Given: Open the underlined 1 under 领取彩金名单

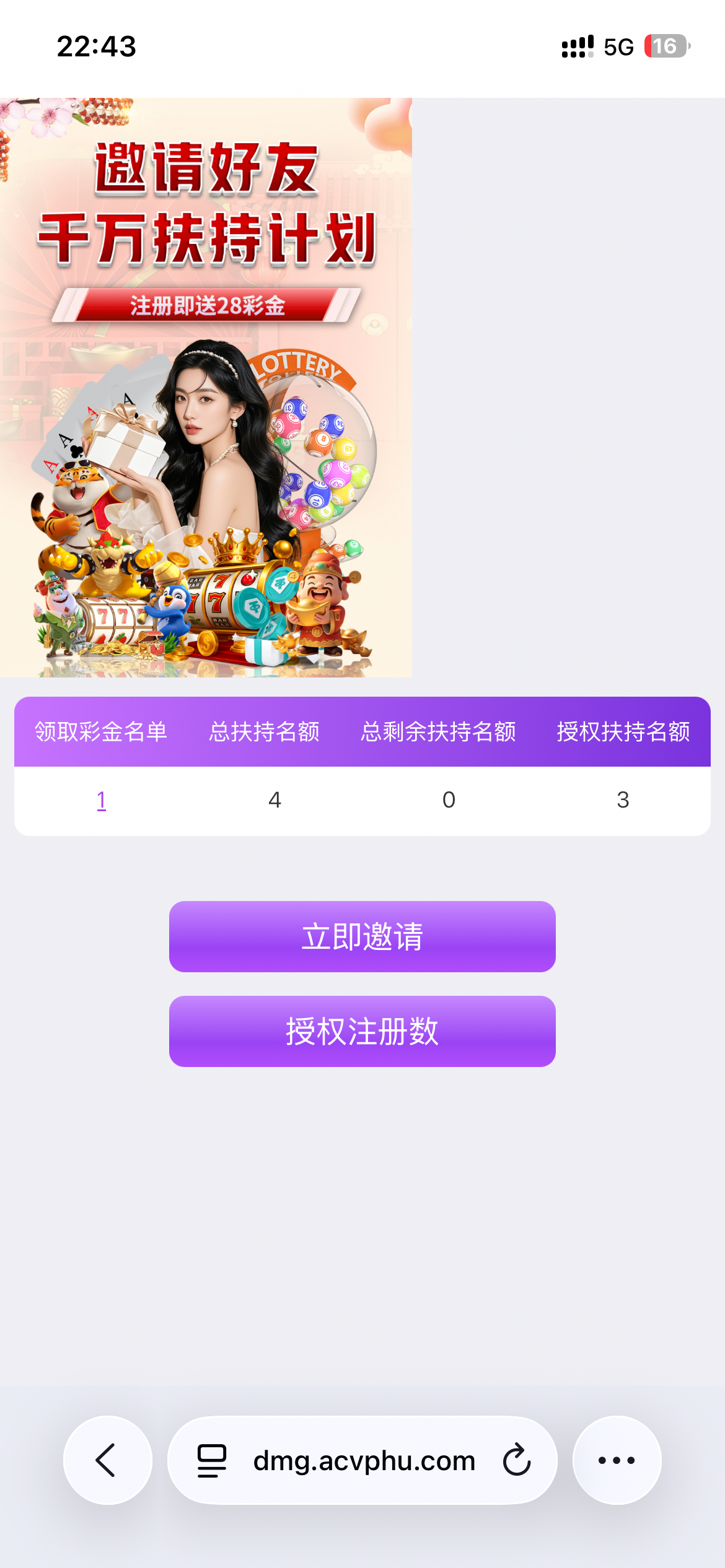Looking at the screenshot, I should 102,800.
